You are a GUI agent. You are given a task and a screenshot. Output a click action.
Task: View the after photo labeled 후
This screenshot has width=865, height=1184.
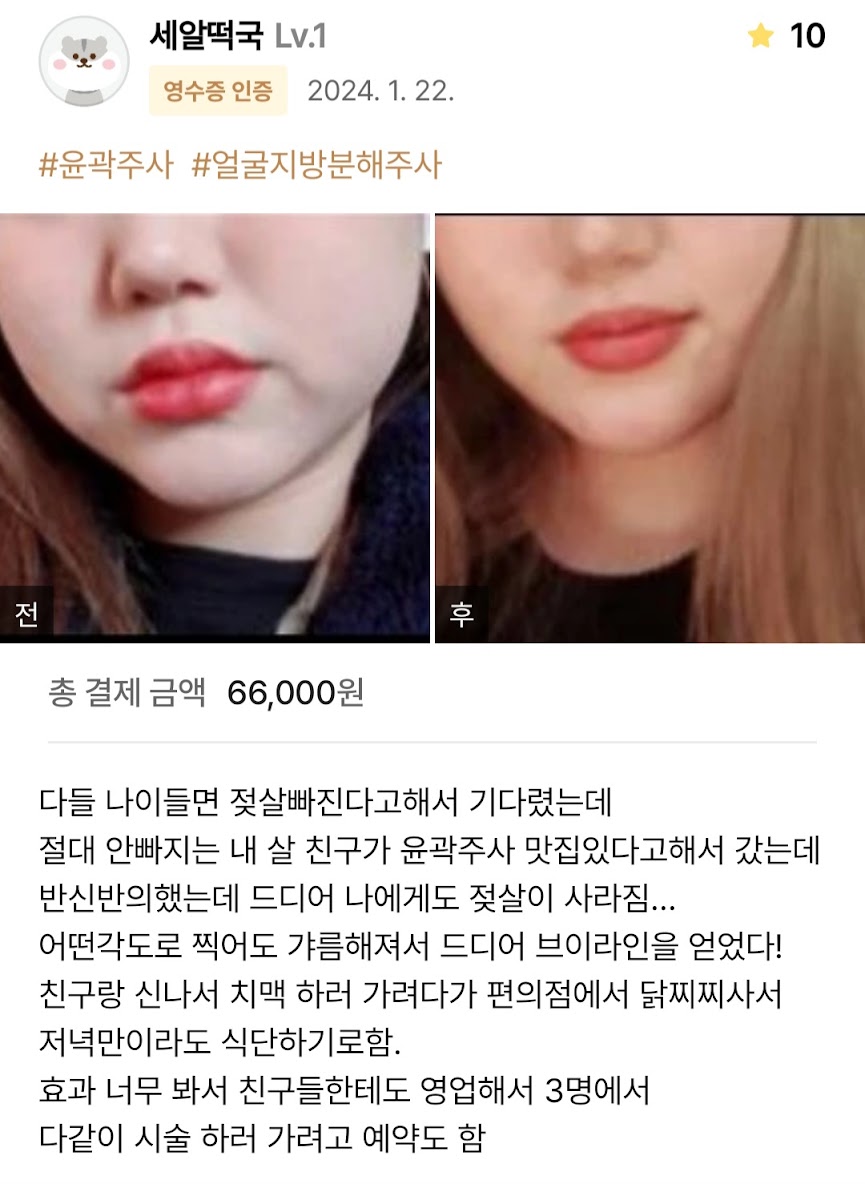click(x=650, y=427)
